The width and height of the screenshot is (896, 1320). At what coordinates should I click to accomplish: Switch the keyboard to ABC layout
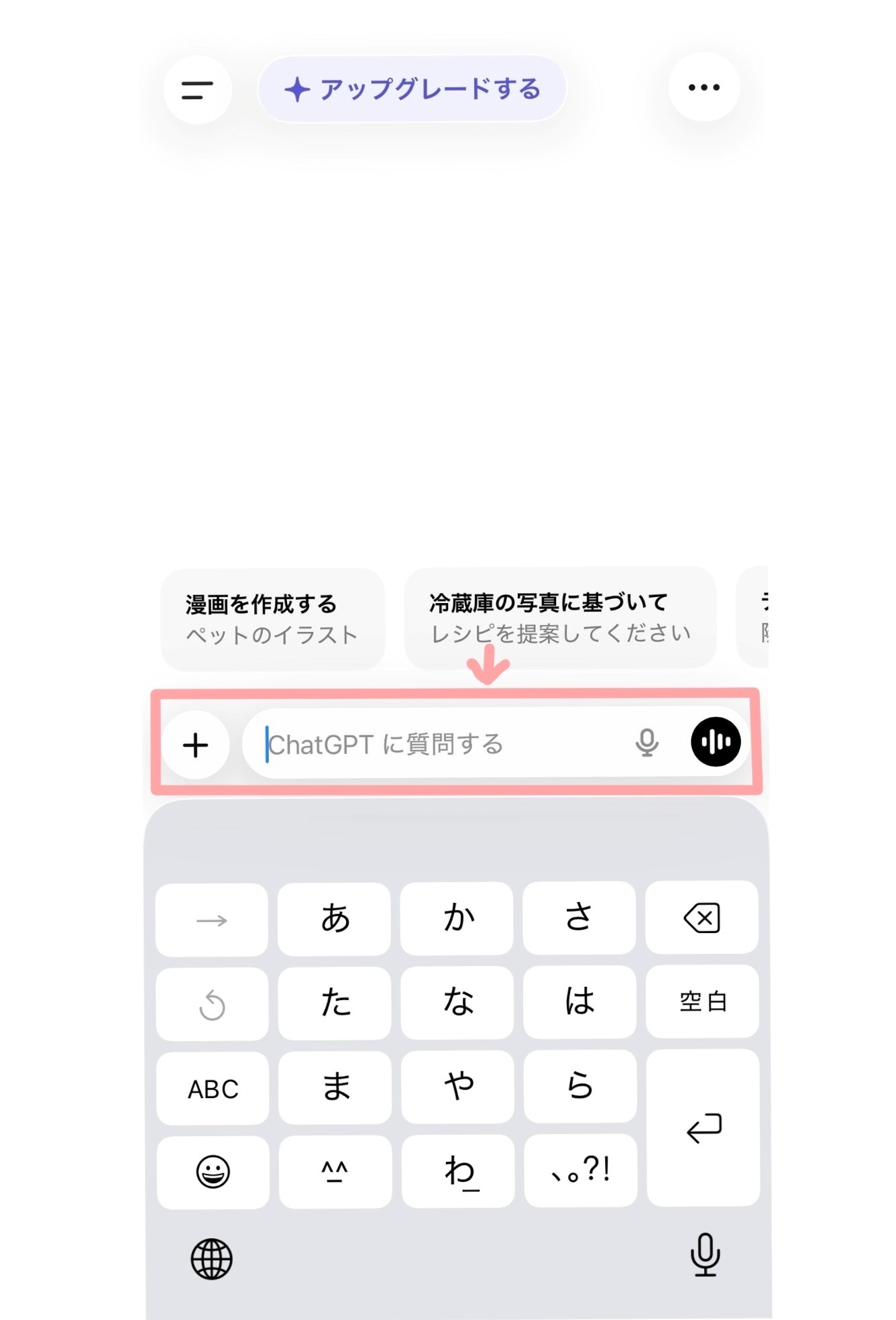tap(213, 1089)
